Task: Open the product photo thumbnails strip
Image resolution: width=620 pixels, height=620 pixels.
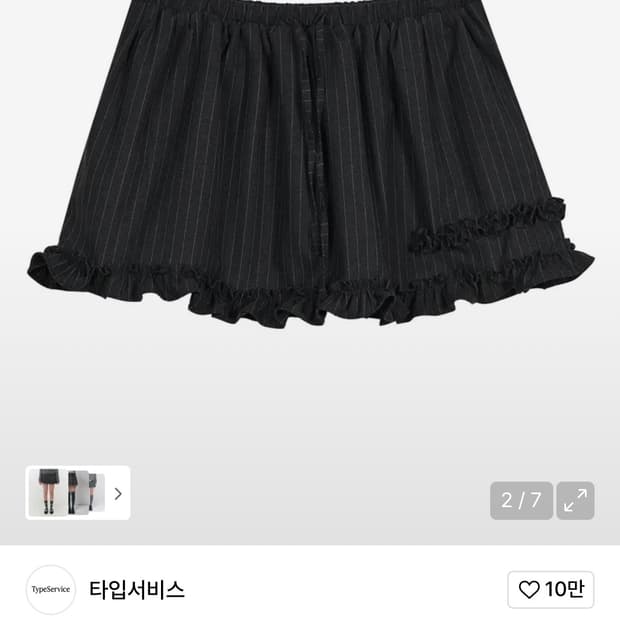Action: tap(78, 493)
